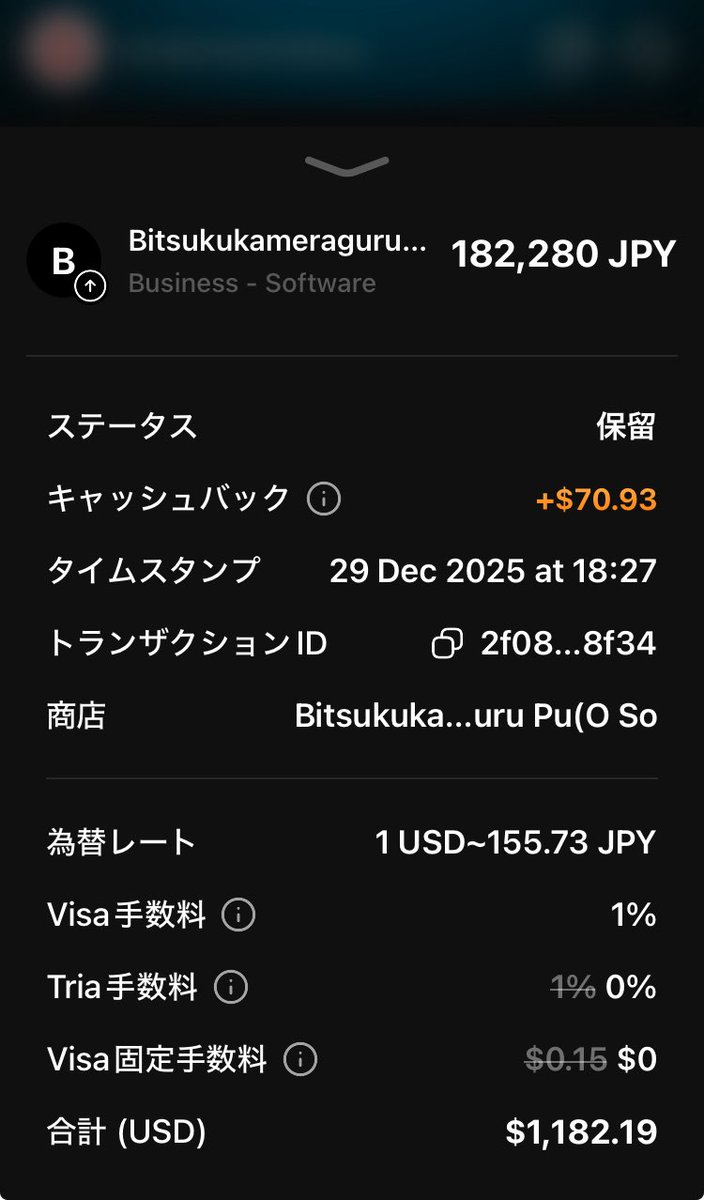704x1200 pixels.
Task: Show info about キャッシュバック
Action: (x=323, y=498)
